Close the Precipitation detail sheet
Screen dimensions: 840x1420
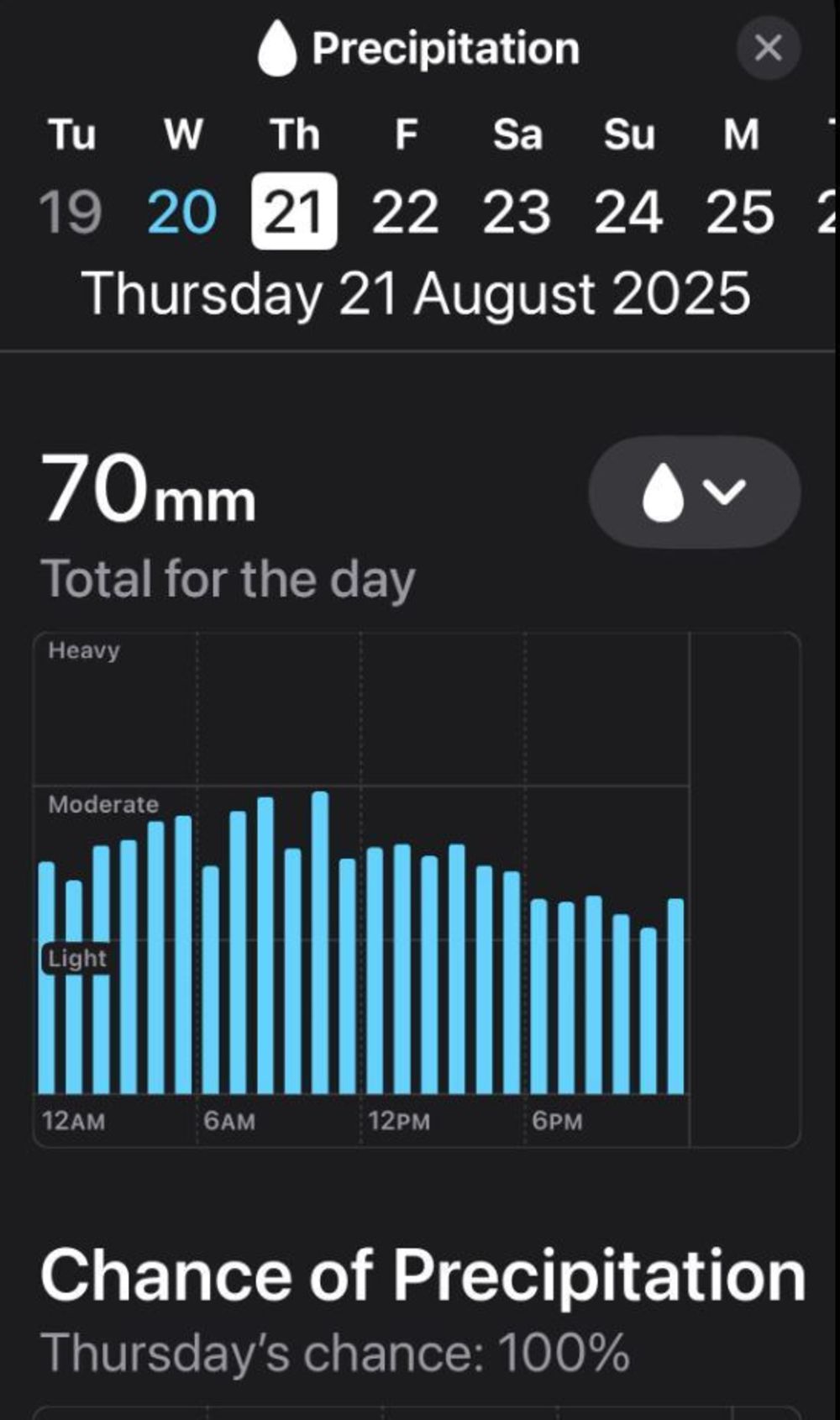[768, 48]
